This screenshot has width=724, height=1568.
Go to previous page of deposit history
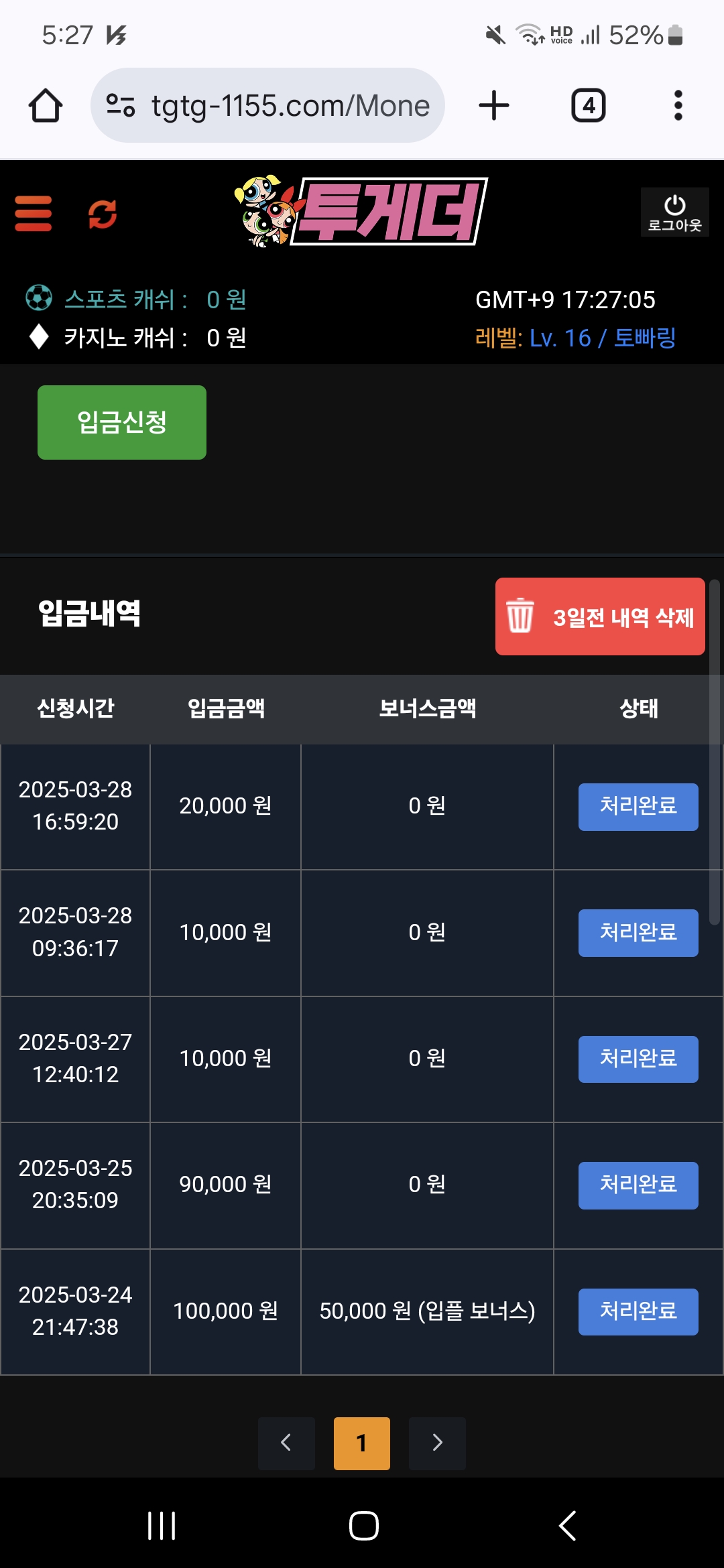click(286, 1443)
